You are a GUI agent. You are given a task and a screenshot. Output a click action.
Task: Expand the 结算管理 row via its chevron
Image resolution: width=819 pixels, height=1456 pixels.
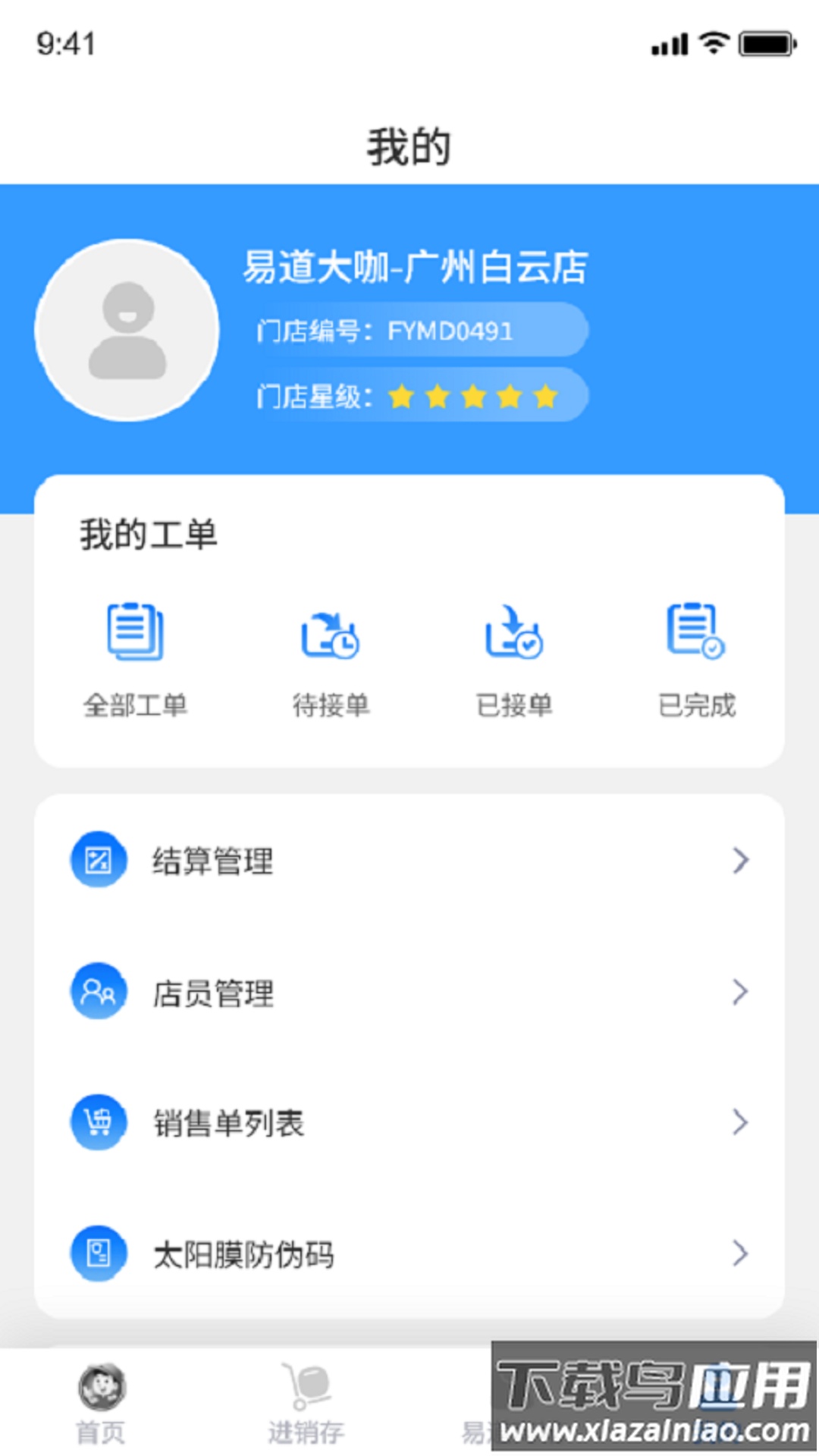(739, 860)
